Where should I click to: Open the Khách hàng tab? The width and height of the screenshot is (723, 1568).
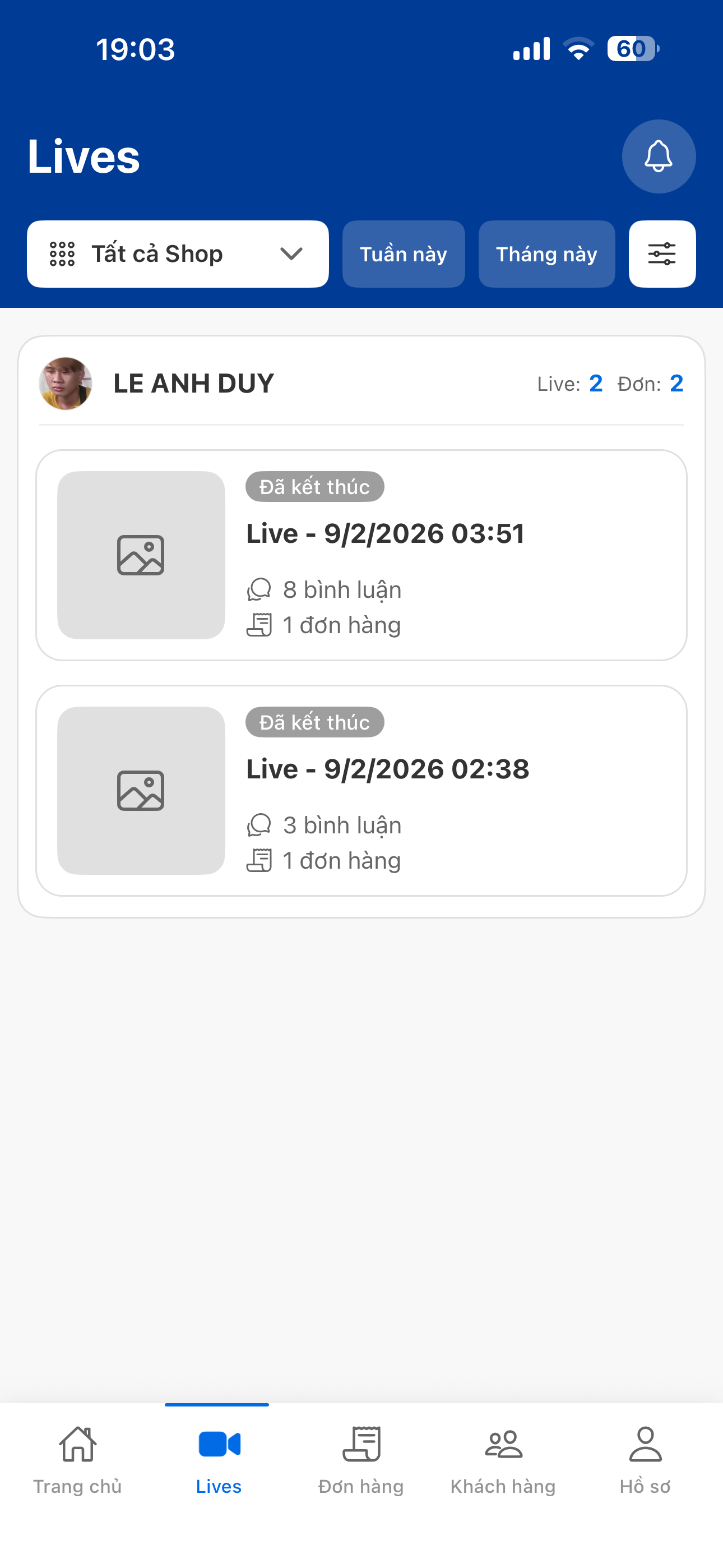pos(503,1459)
